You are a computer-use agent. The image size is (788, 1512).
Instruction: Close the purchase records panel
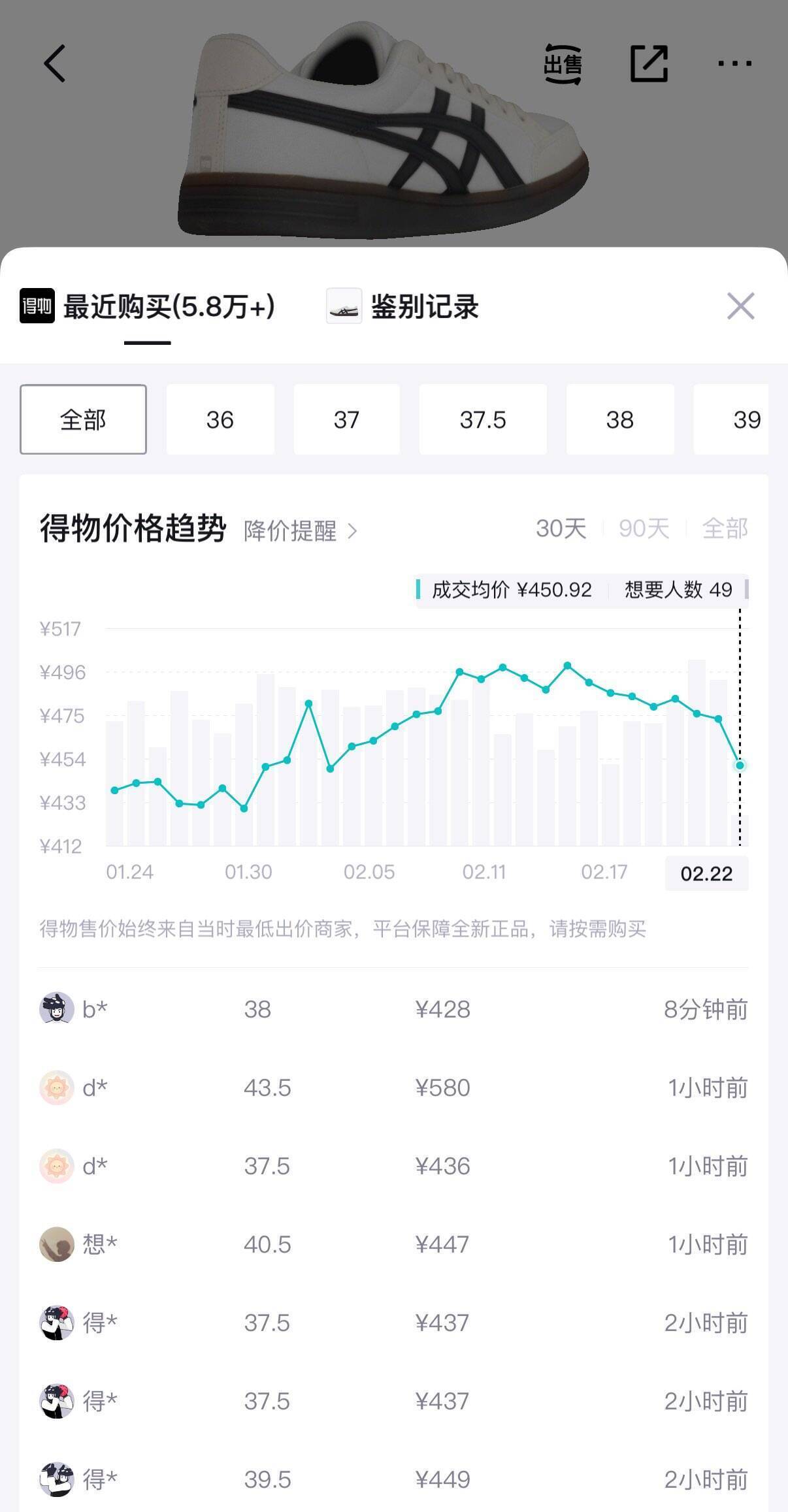[x=740, y=306]
